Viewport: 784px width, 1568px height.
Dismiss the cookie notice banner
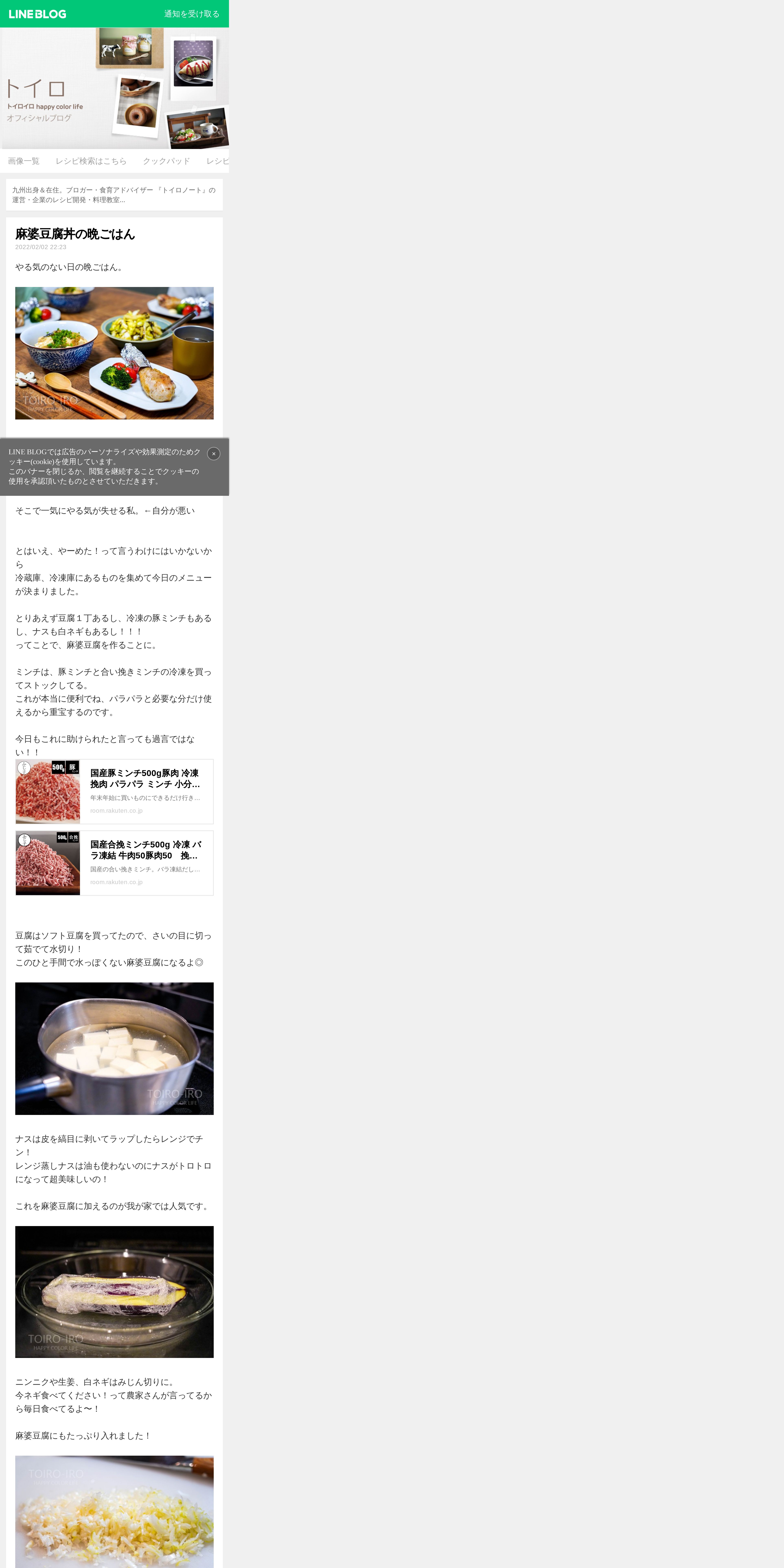[x=214, y=453]
